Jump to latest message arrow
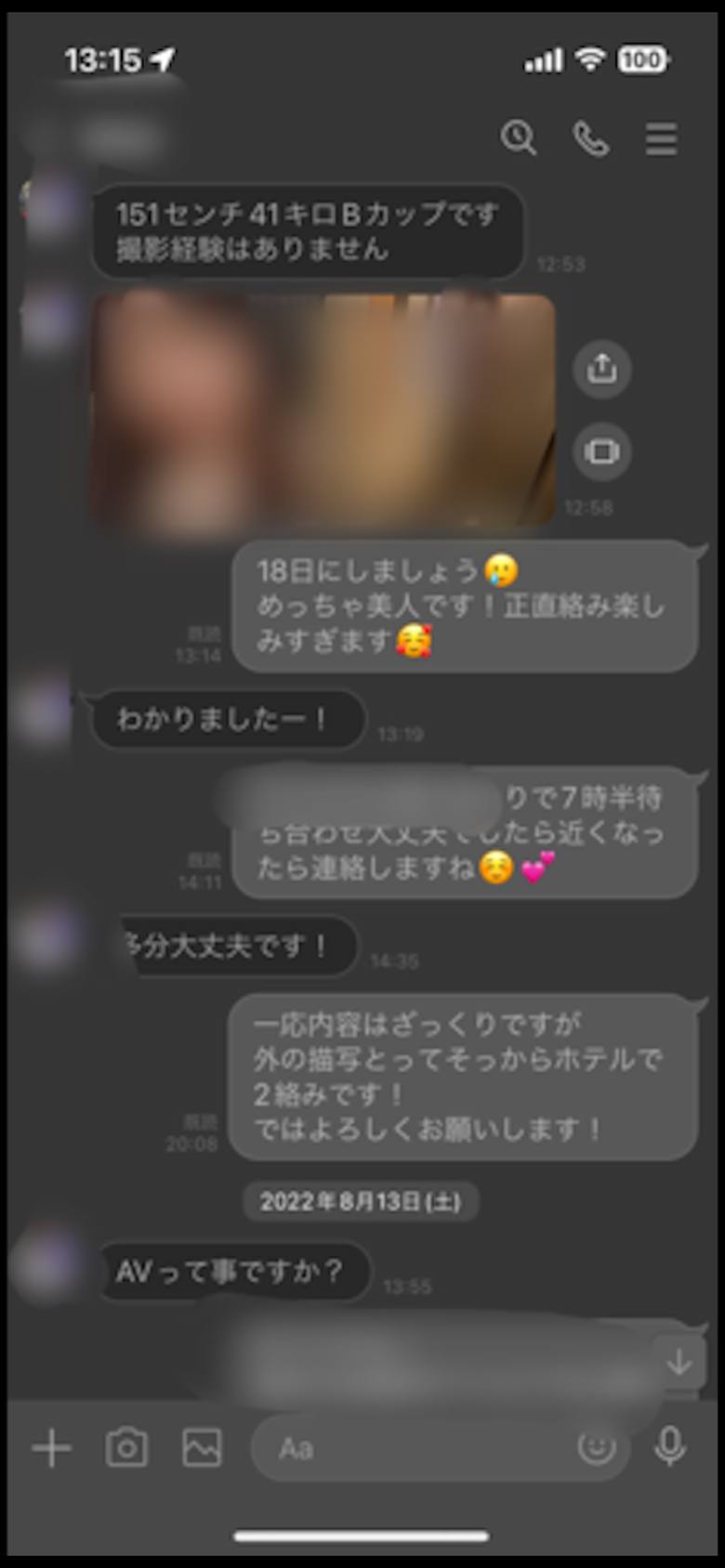725x1568 pixels. click(x=679, y=1363)
